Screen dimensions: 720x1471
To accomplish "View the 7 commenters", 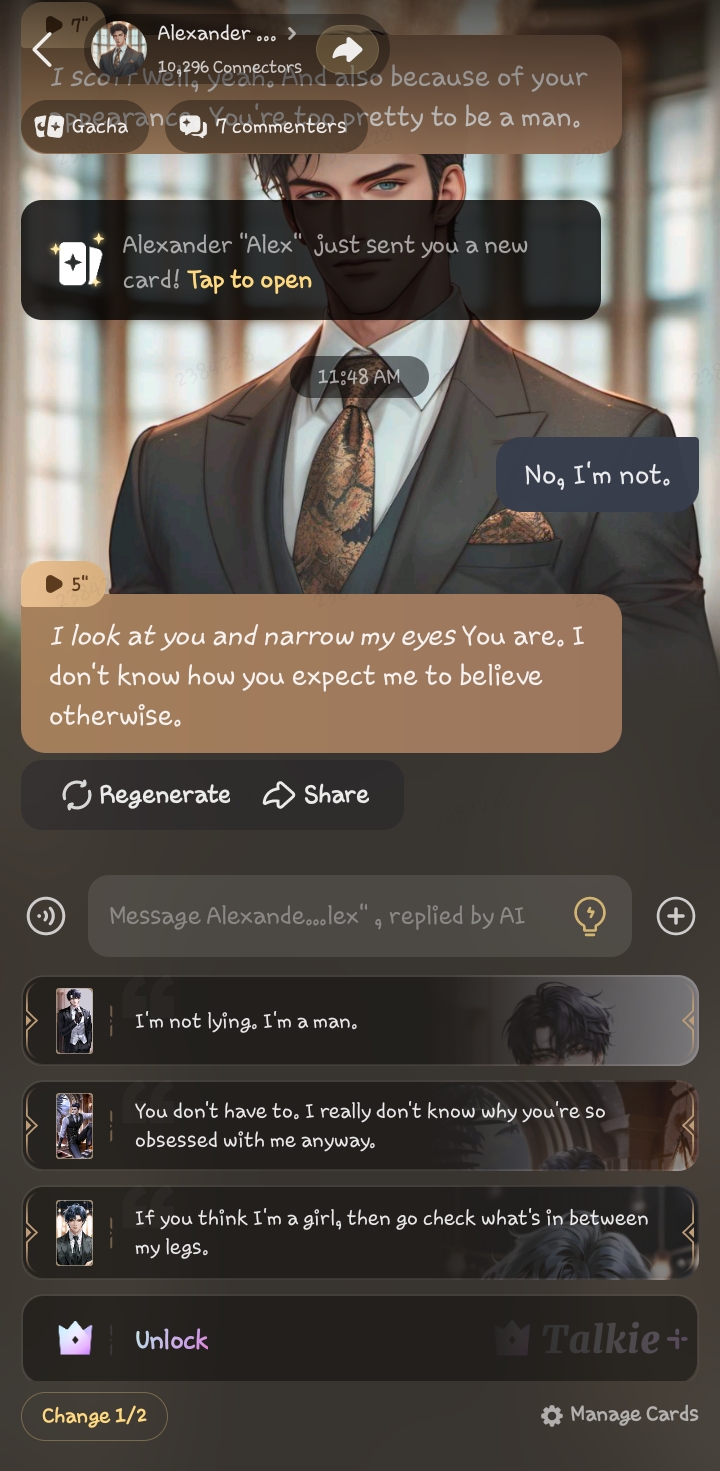I will (x=265, y=126).
